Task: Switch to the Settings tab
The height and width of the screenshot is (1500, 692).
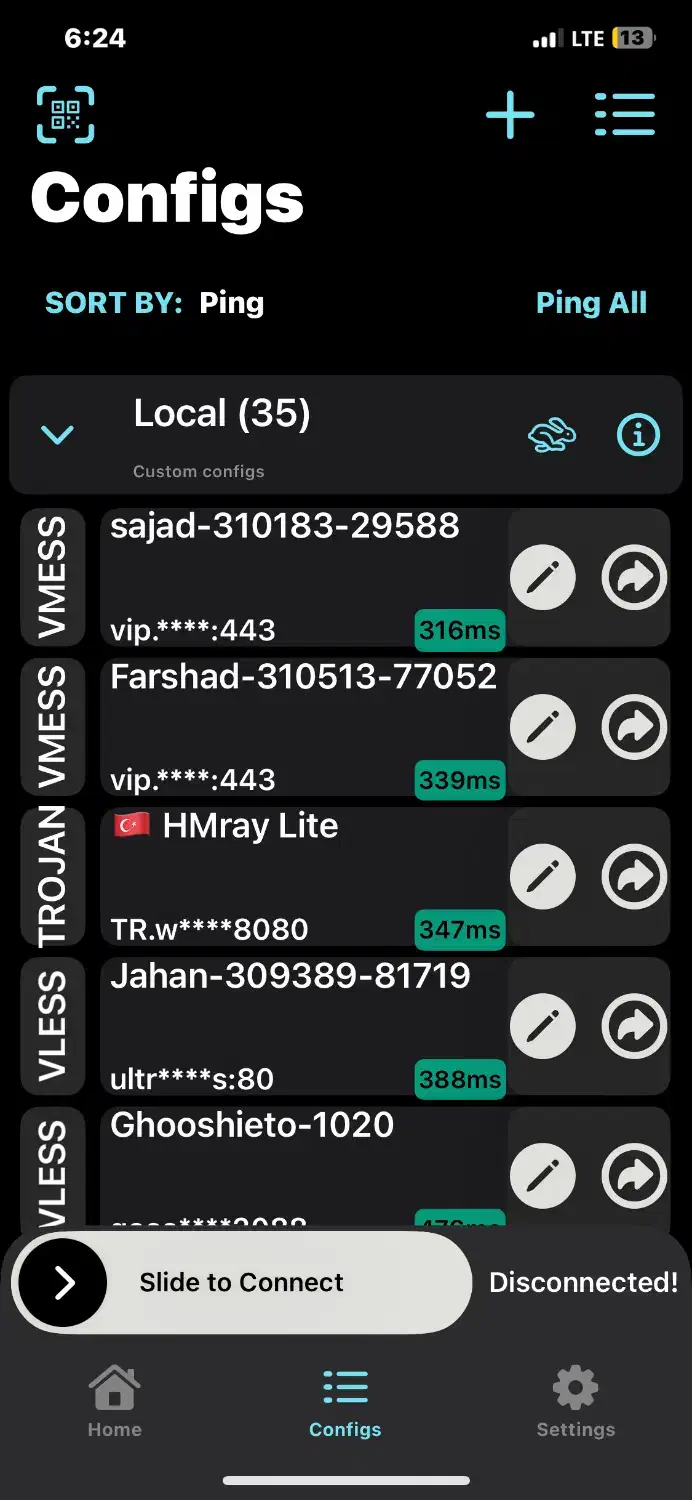Action: pyautogui.click(x=575, y=1402)
